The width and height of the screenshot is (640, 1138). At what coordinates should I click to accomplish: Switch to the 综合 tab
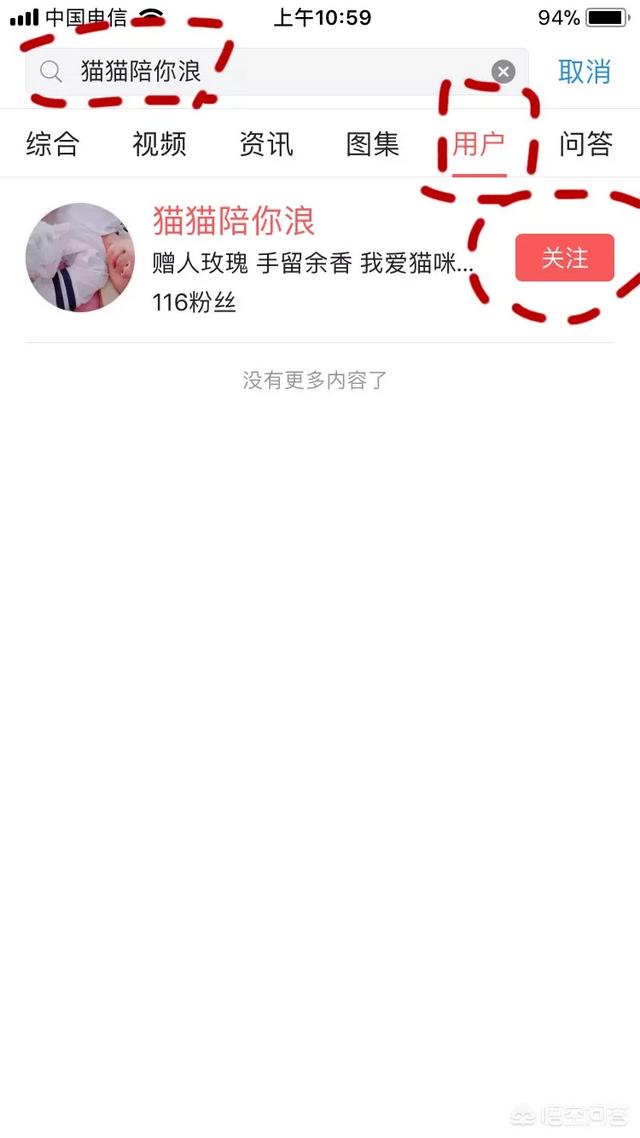coord(52,144)
